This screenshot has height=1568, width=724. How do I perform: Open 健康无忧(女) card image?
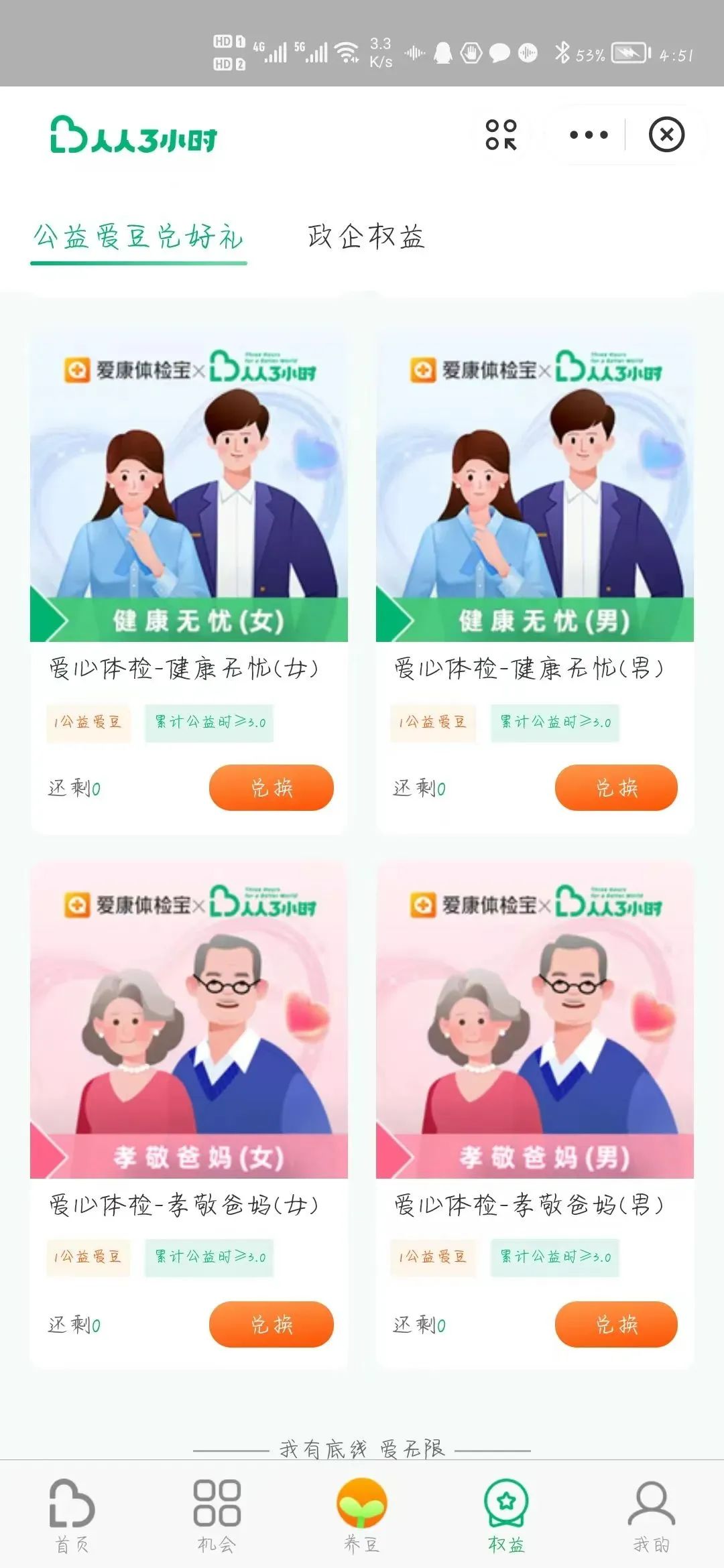[x=189, y=486]
